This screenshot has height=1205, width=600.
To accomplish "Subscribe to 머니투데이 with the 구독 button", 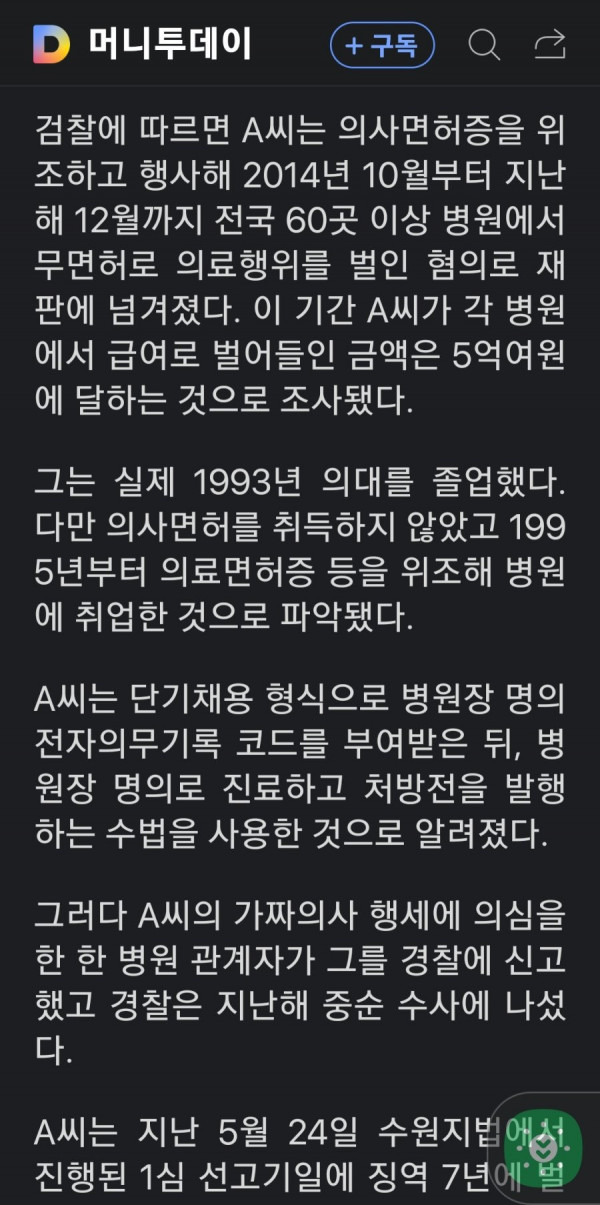I will click(382, 45).
